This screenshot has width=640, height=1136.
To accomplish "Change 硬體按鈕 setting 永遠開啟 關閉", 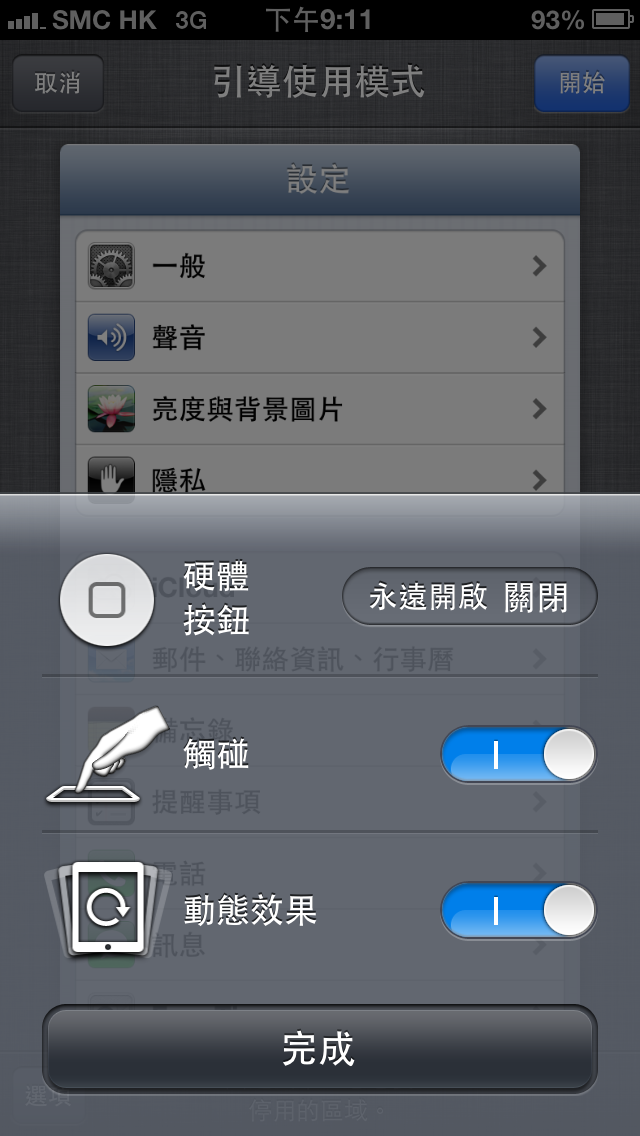I will tap(469, 597).
